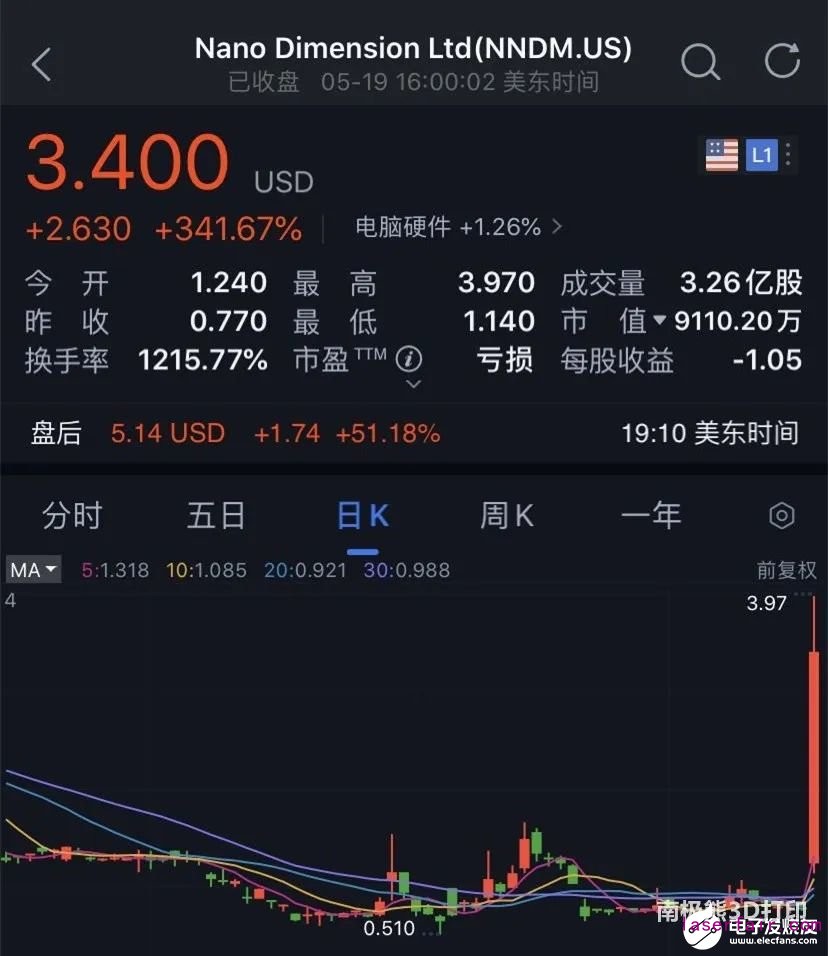
Task: Open the overflow dots beside L1
Action: [789, 155]
